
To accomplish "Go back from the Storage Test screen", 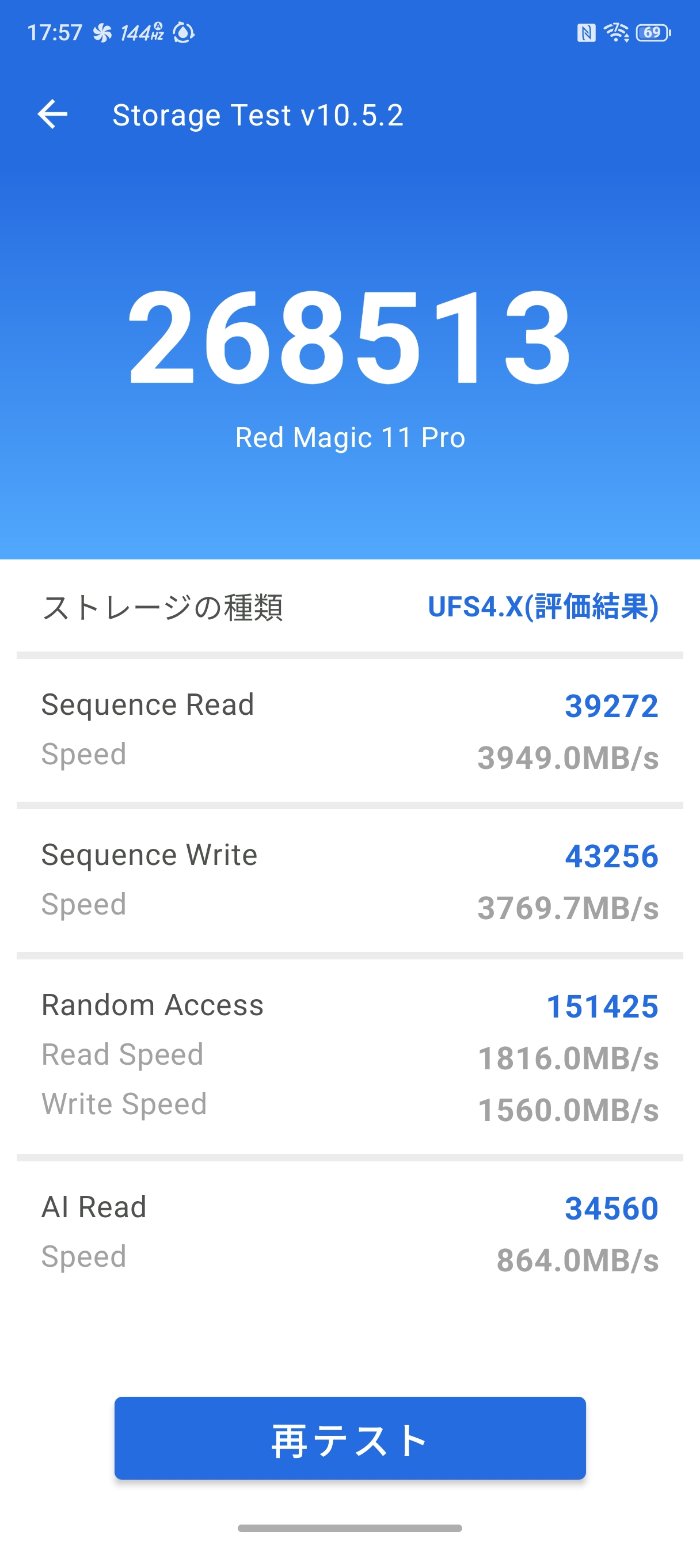I will (x=52, y=115).
